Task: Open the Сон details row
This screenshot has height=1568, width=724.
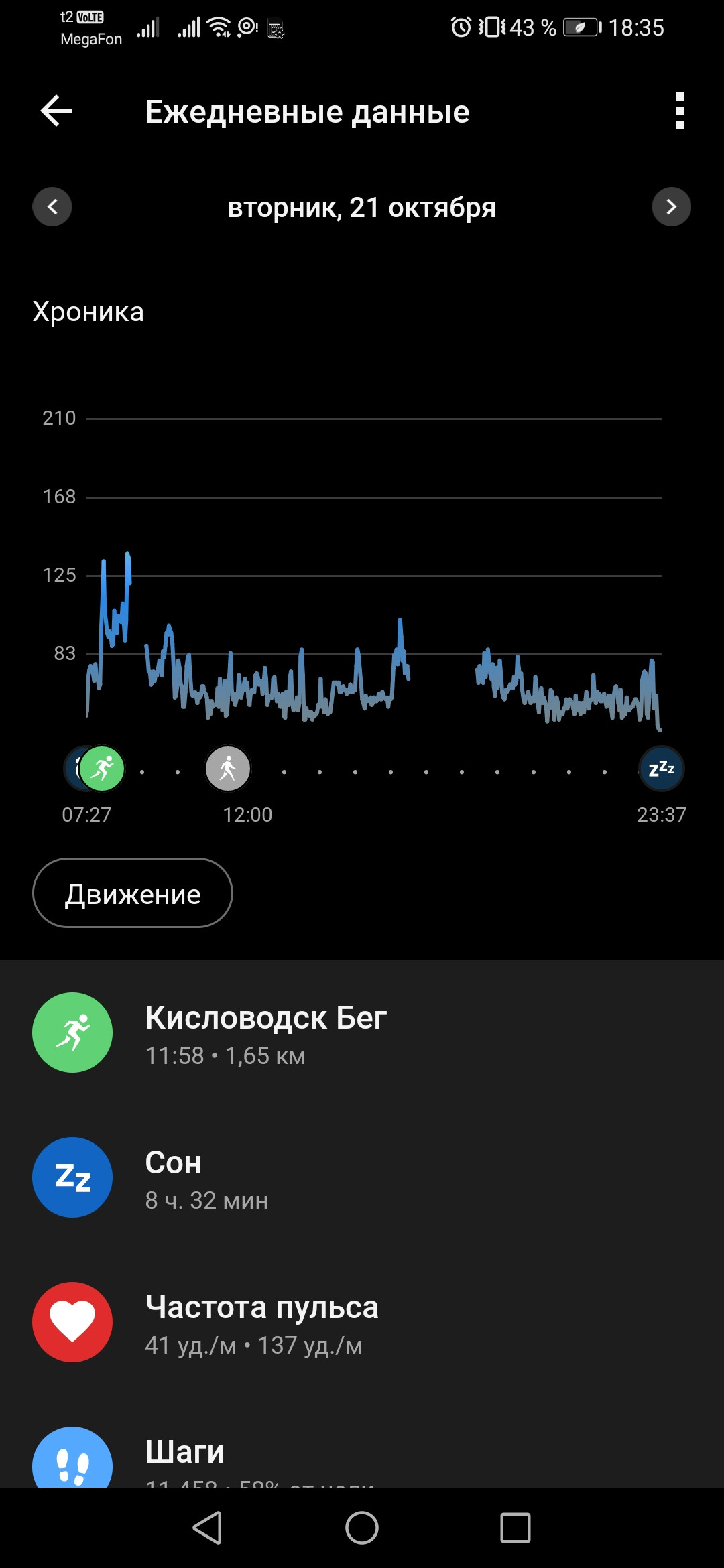Action: pyautogui.click(x=362, y=1178)
